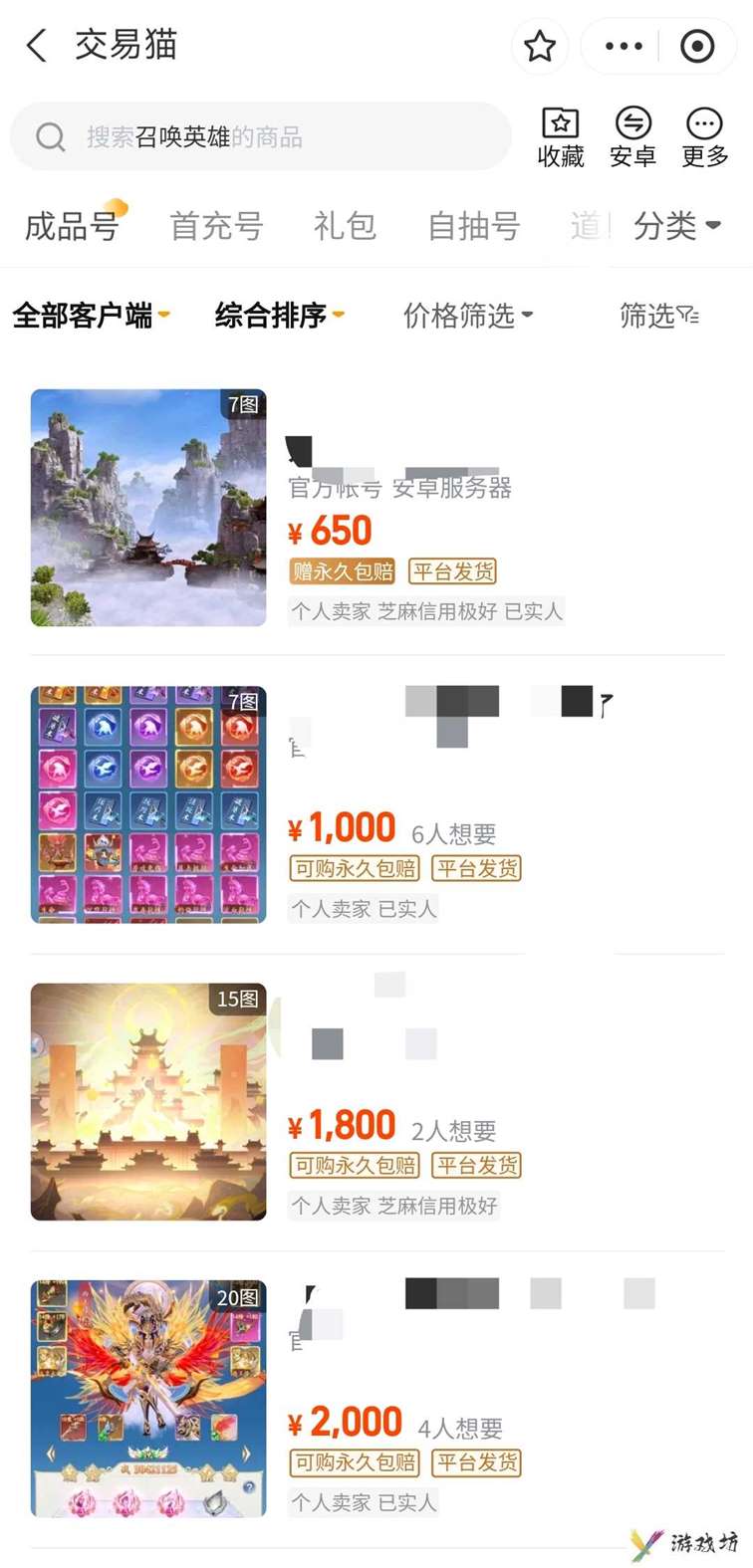Expand 全部客户端 client filter
This screenshot has width=753, height=1568.
pos(90,316)
